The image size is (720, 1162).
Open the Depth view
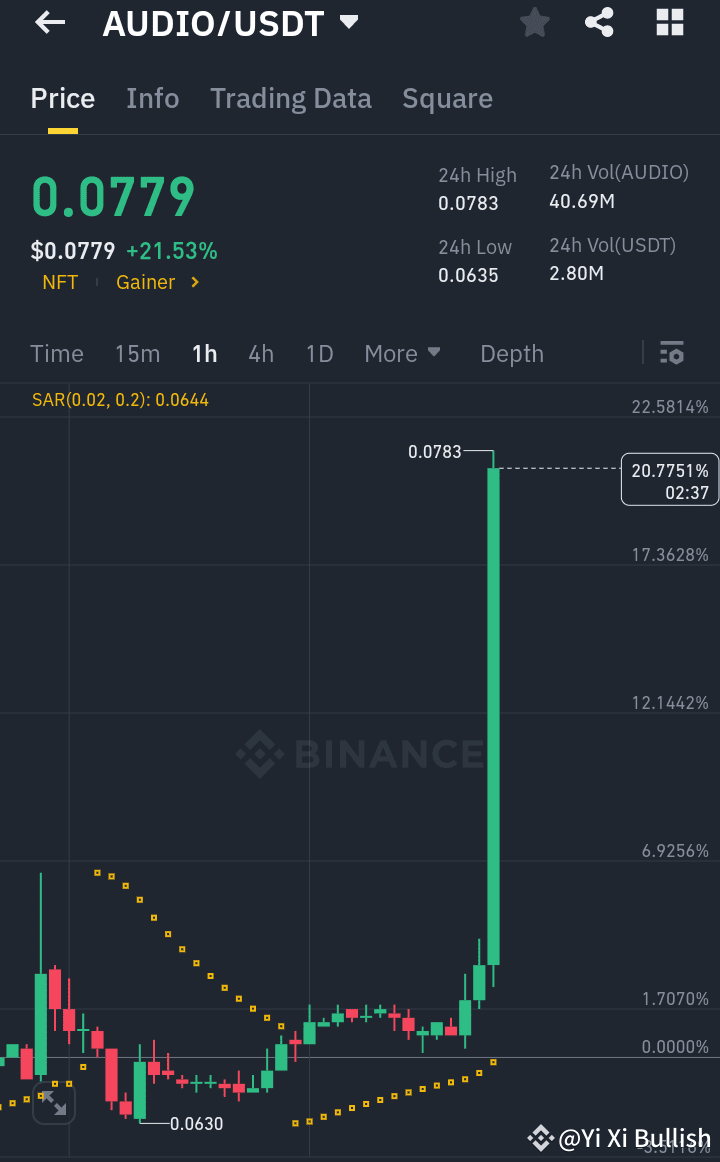click(511, 353)
